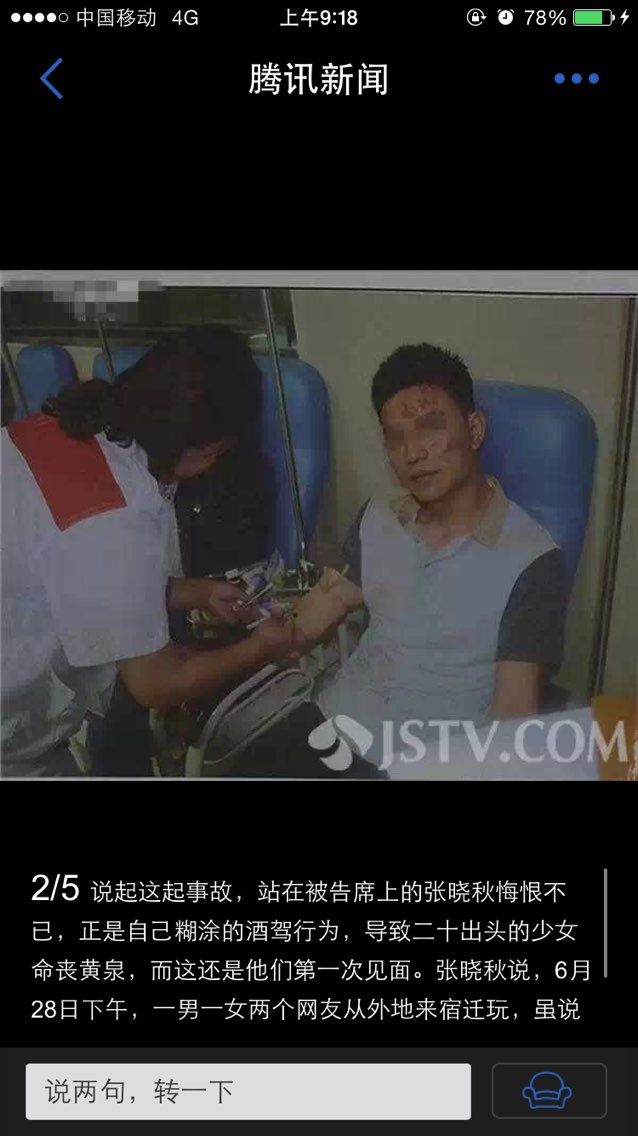The height and width of the screenshot is (1136, 638).
Task: Open the three-dot more options menu
Action: point(576,79)
